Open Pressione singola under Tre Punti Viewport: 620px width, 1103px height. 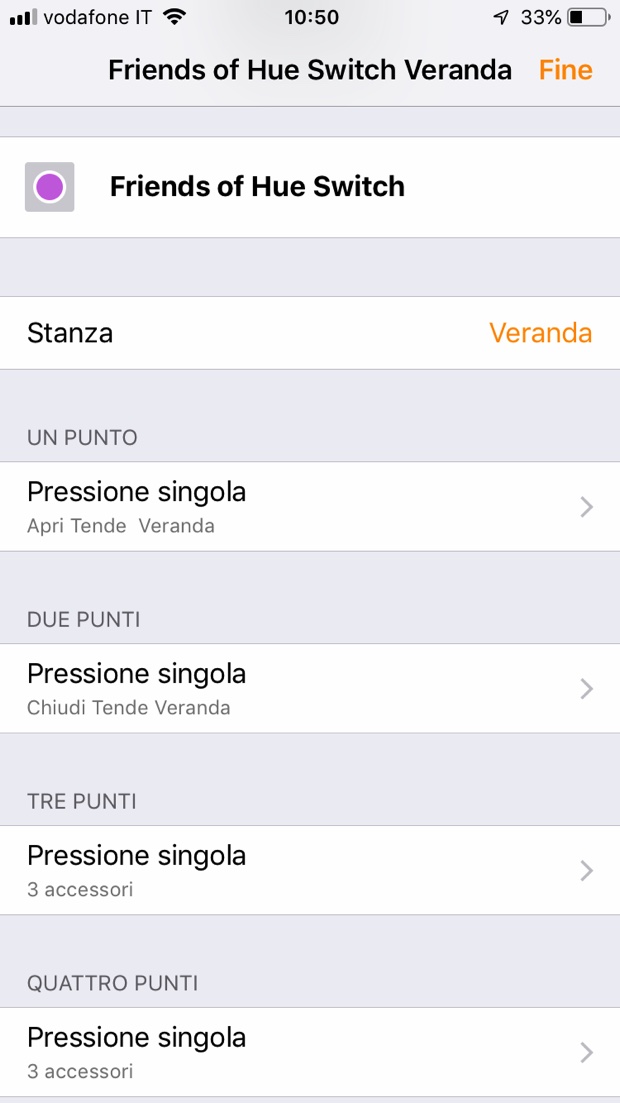(310, 870)
